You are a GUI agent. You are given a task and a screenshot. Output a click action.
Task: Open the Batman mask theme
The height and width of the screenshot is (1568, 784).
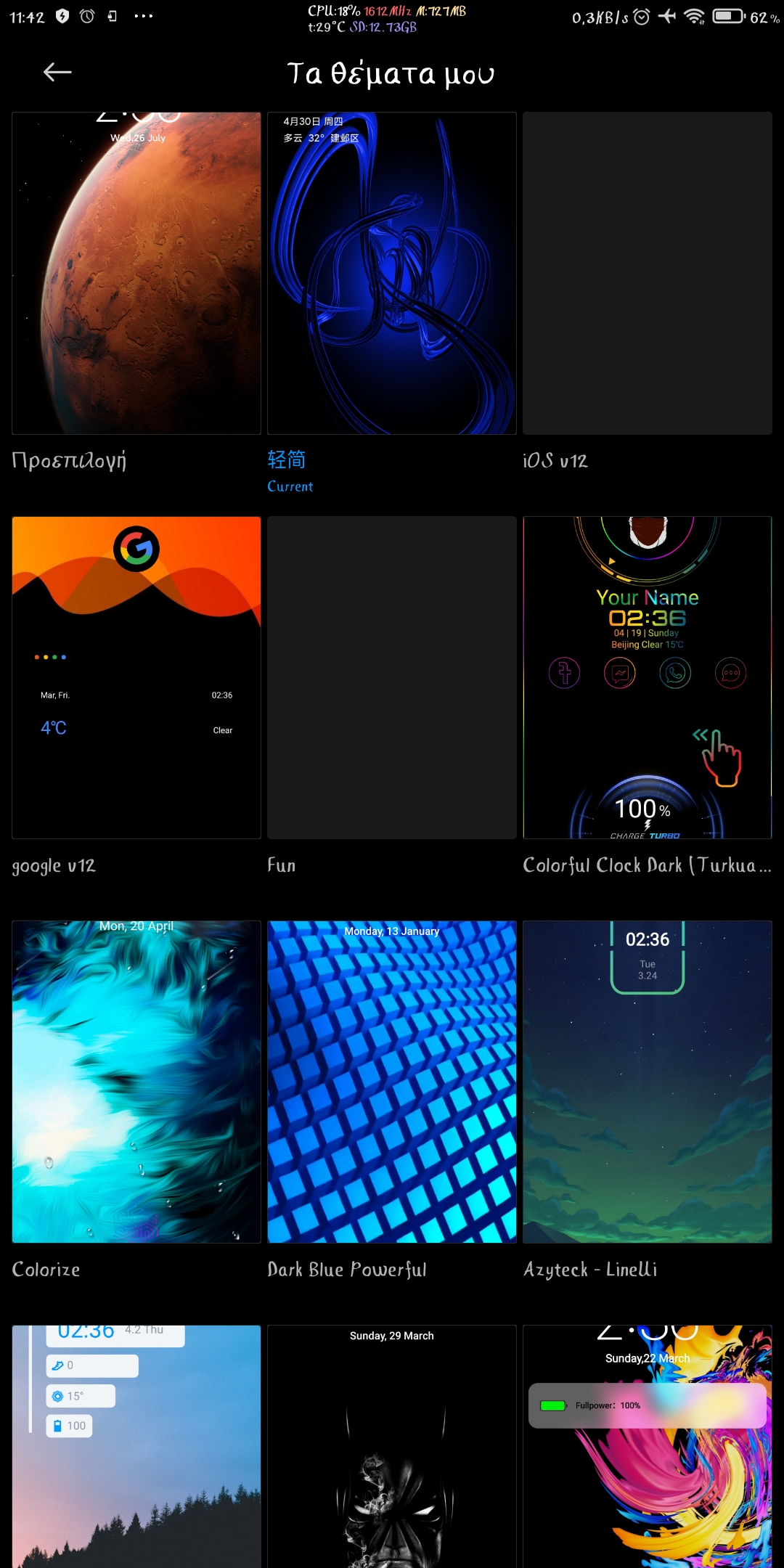tap(392, 1446)
